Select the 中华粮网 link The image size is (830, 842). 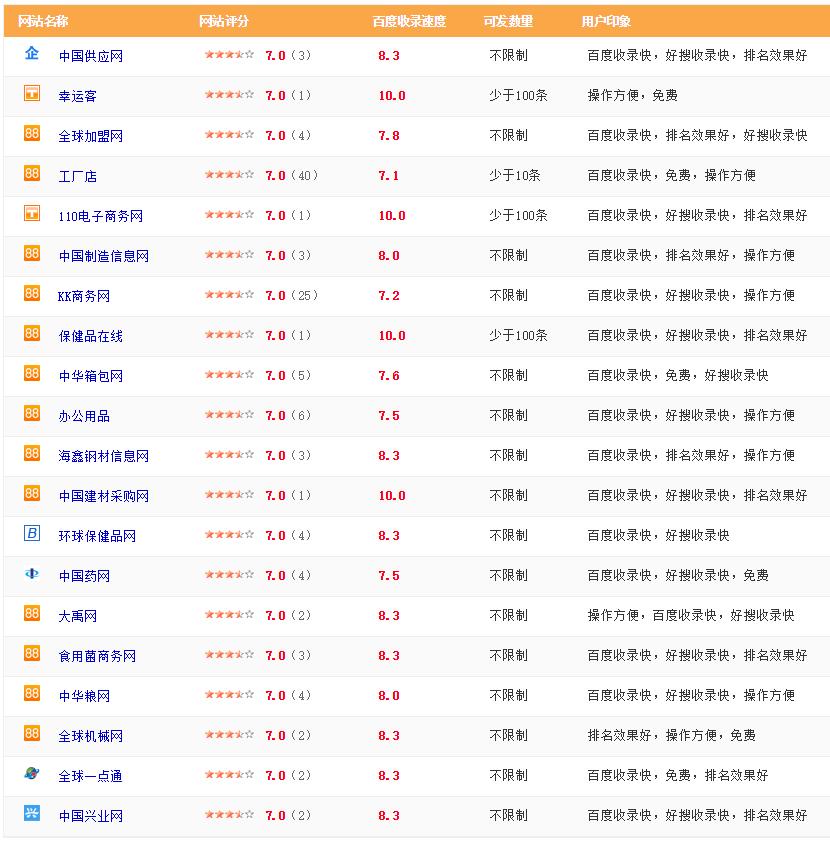[84, 696]
